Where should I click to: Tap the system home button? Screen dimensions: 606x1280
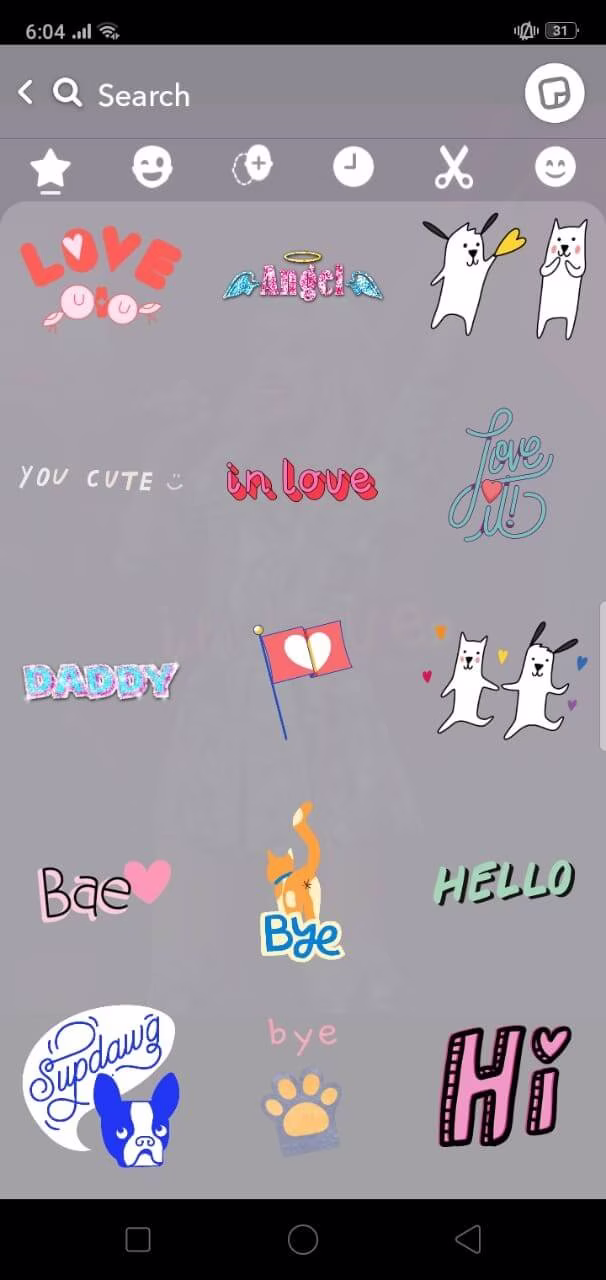(302, 1240)
